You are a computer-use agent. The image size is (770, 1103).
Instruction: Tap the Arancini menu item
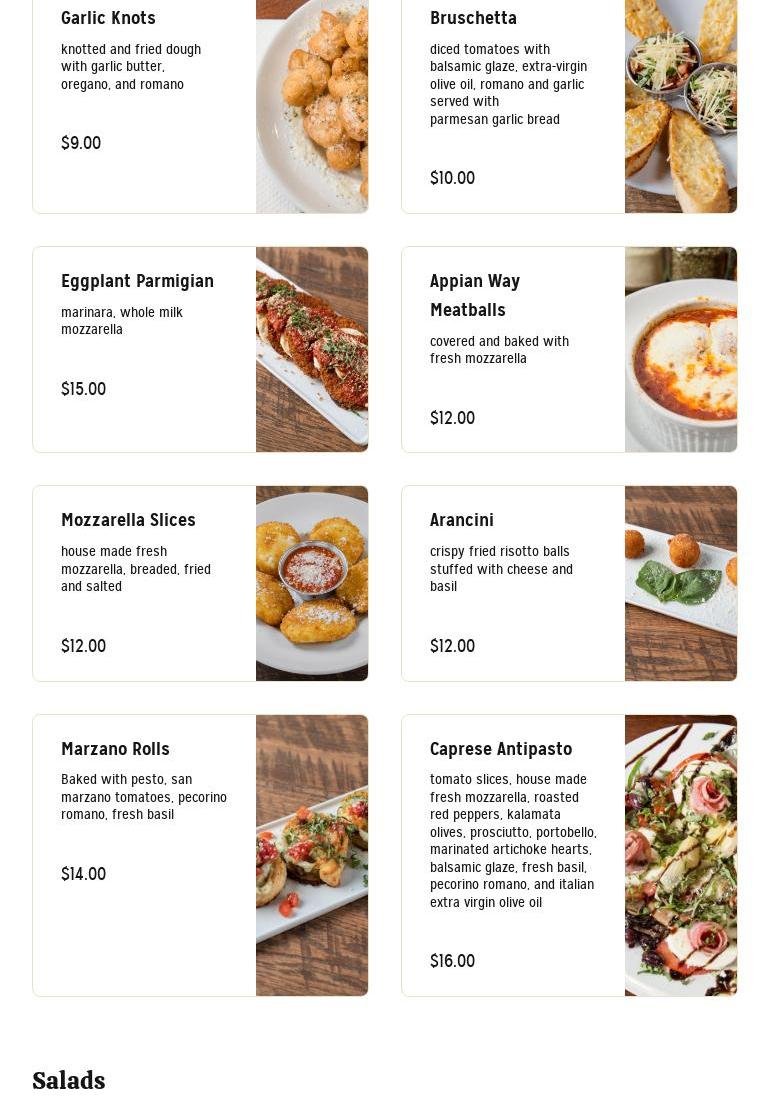coord(568,583)
